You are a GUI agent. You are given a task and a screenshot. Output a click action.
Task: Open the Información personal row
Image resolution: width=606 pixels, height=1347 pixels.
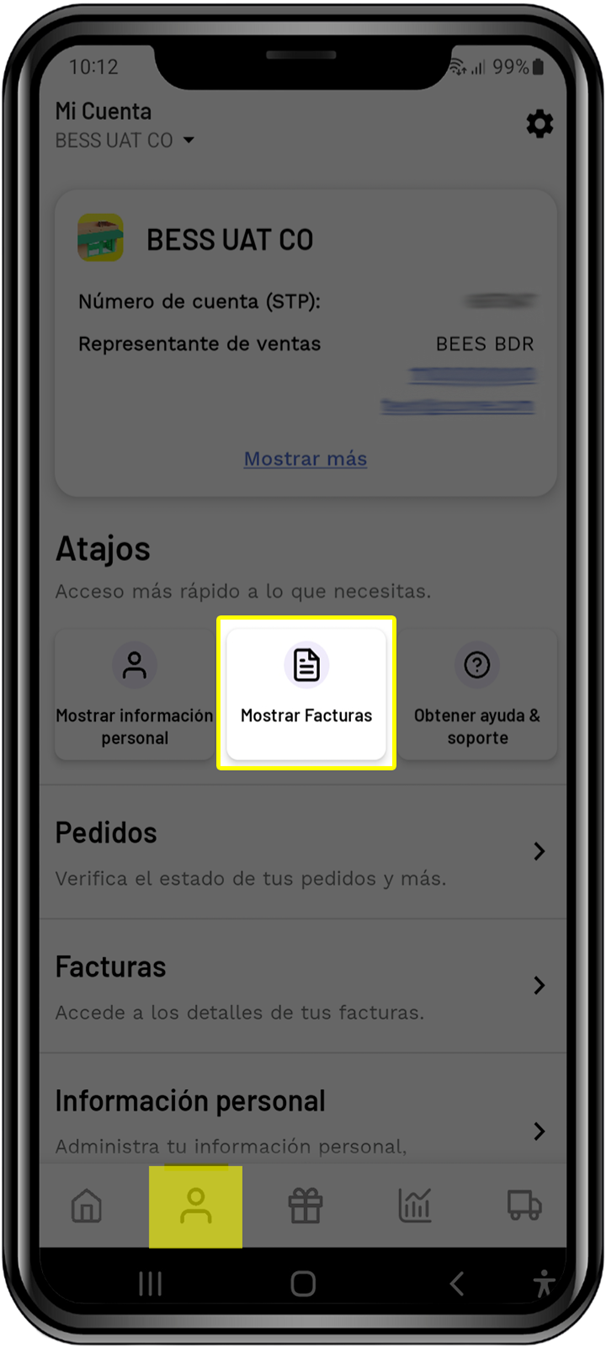point(300,1118)
